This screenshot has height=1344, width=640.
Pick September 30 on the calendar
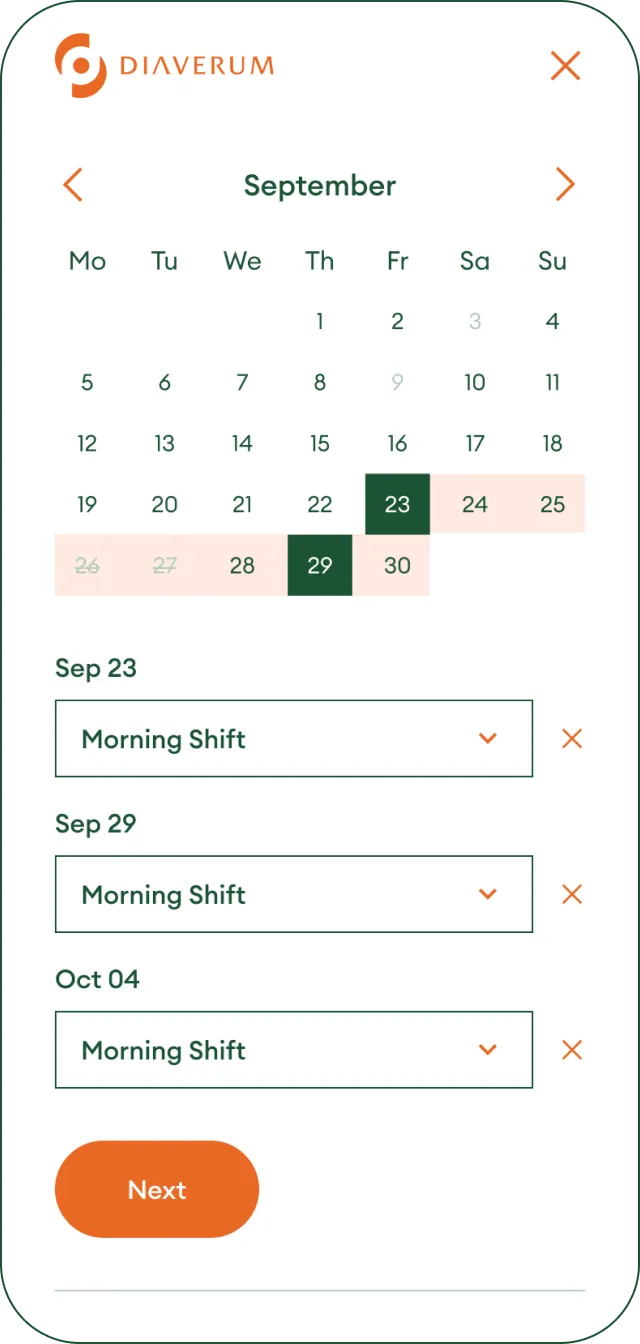coord(397,566)
